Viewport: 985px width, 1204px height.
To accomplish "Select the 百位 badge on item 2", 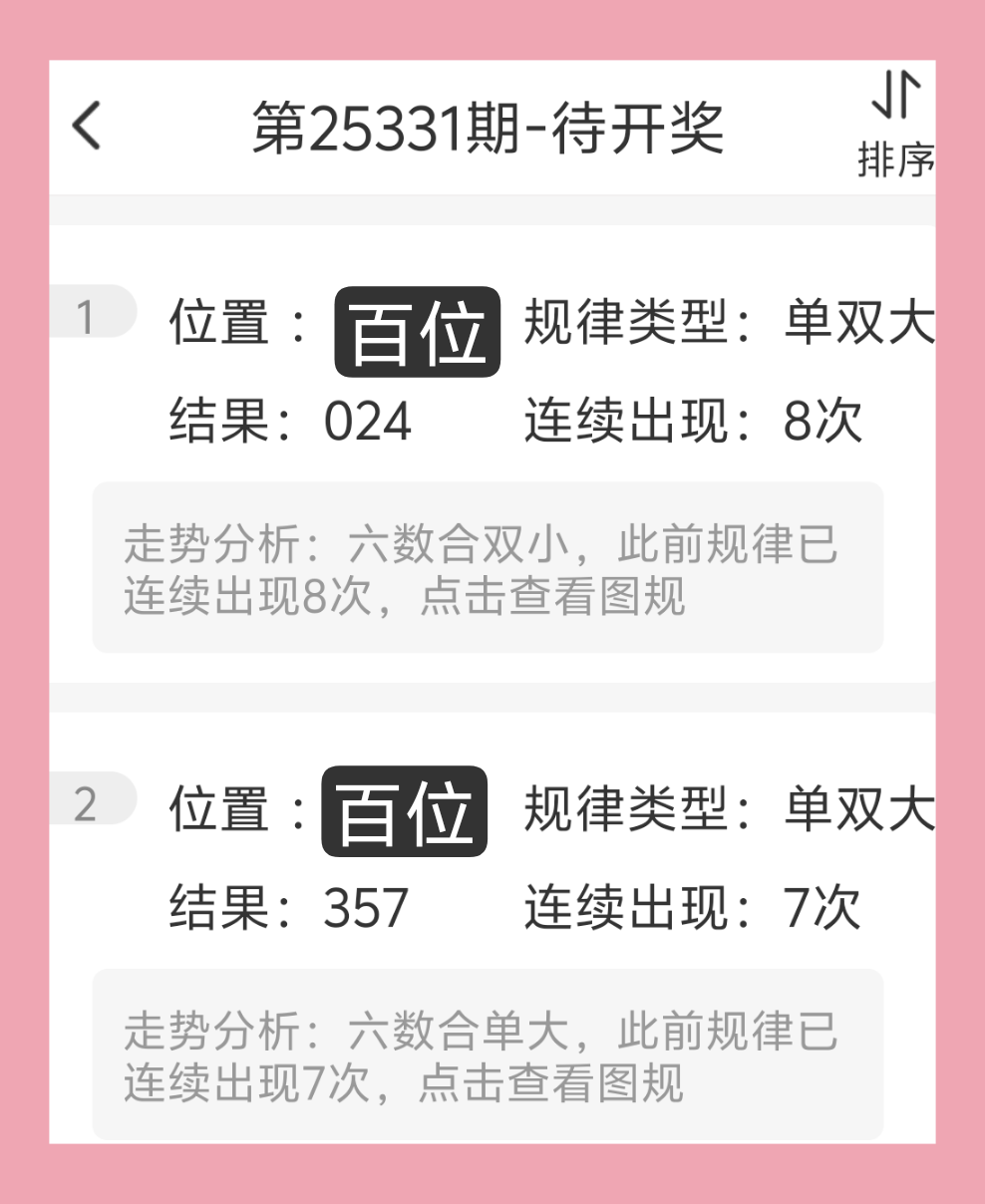I will coord(403,812).
